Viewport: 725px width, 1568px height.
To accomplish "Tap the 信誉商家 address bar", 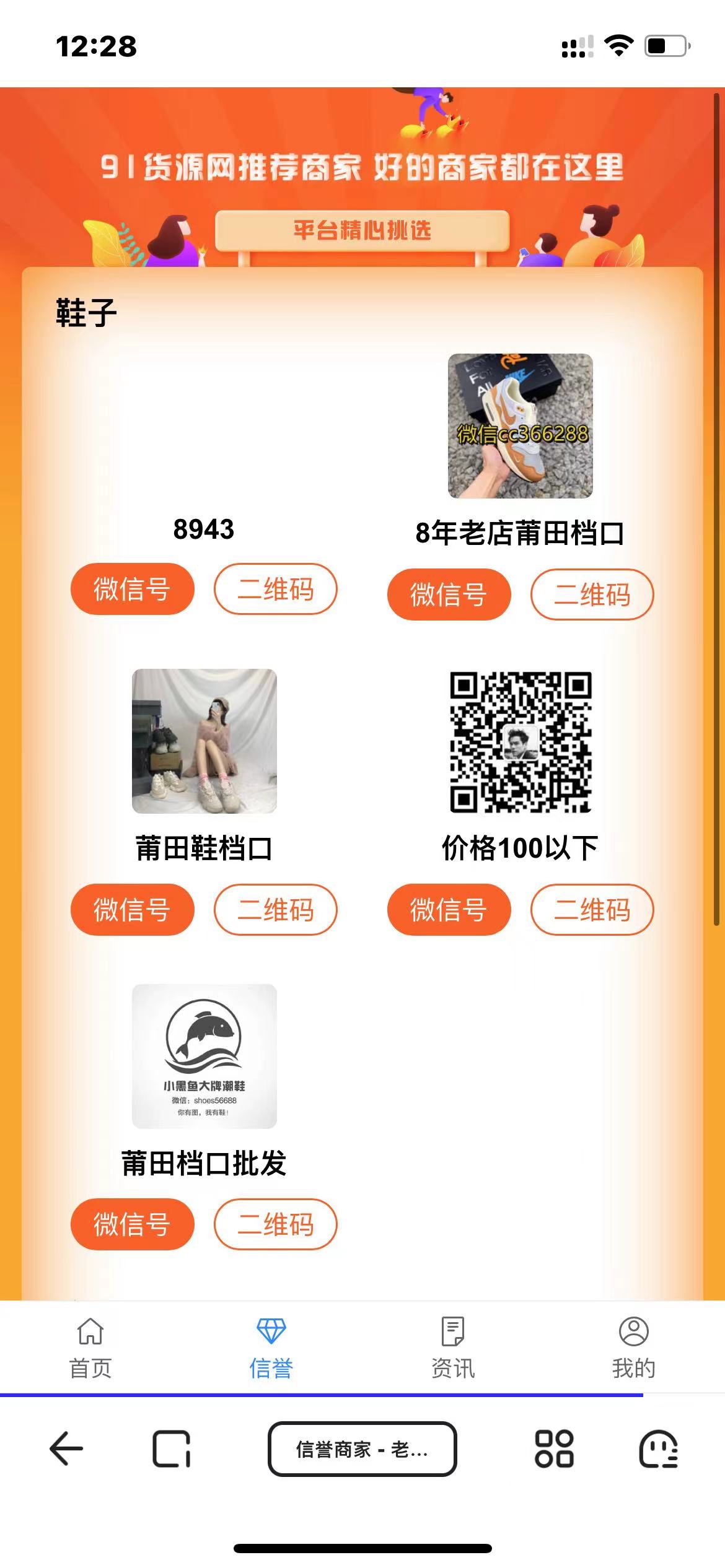I will 362,1449.
